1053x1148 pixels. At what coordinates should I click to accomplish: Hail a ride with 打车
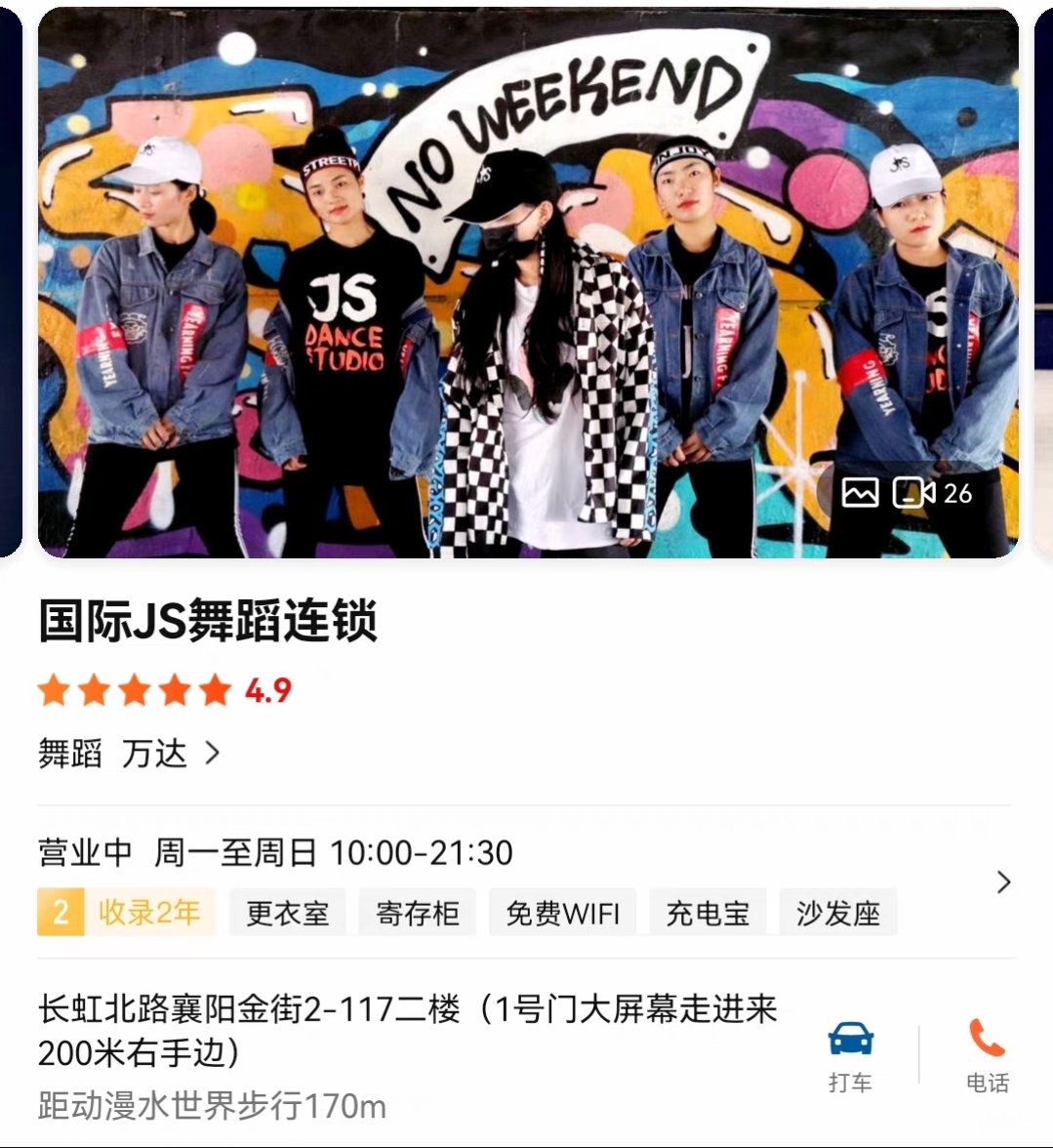click(850, 1054)
